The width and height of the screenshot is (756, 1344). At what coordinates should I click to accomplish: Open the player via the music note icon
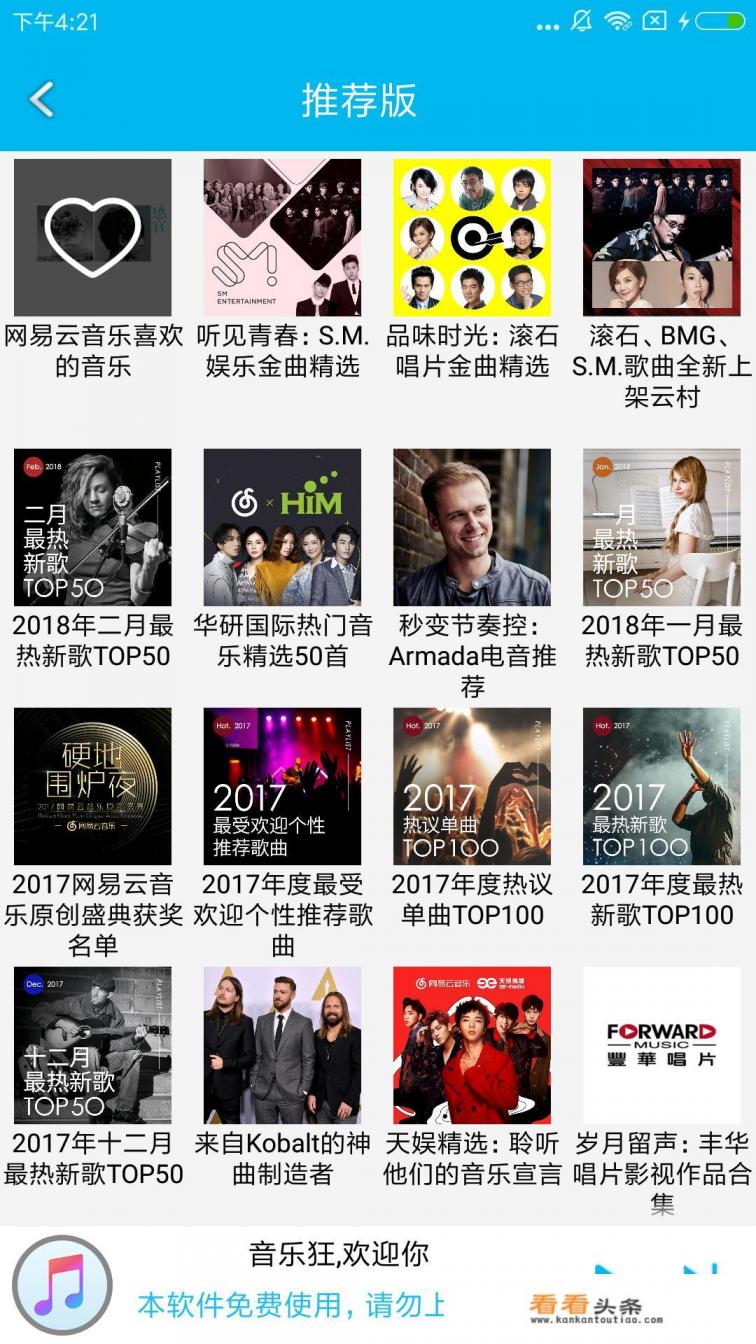point(62,1285)
